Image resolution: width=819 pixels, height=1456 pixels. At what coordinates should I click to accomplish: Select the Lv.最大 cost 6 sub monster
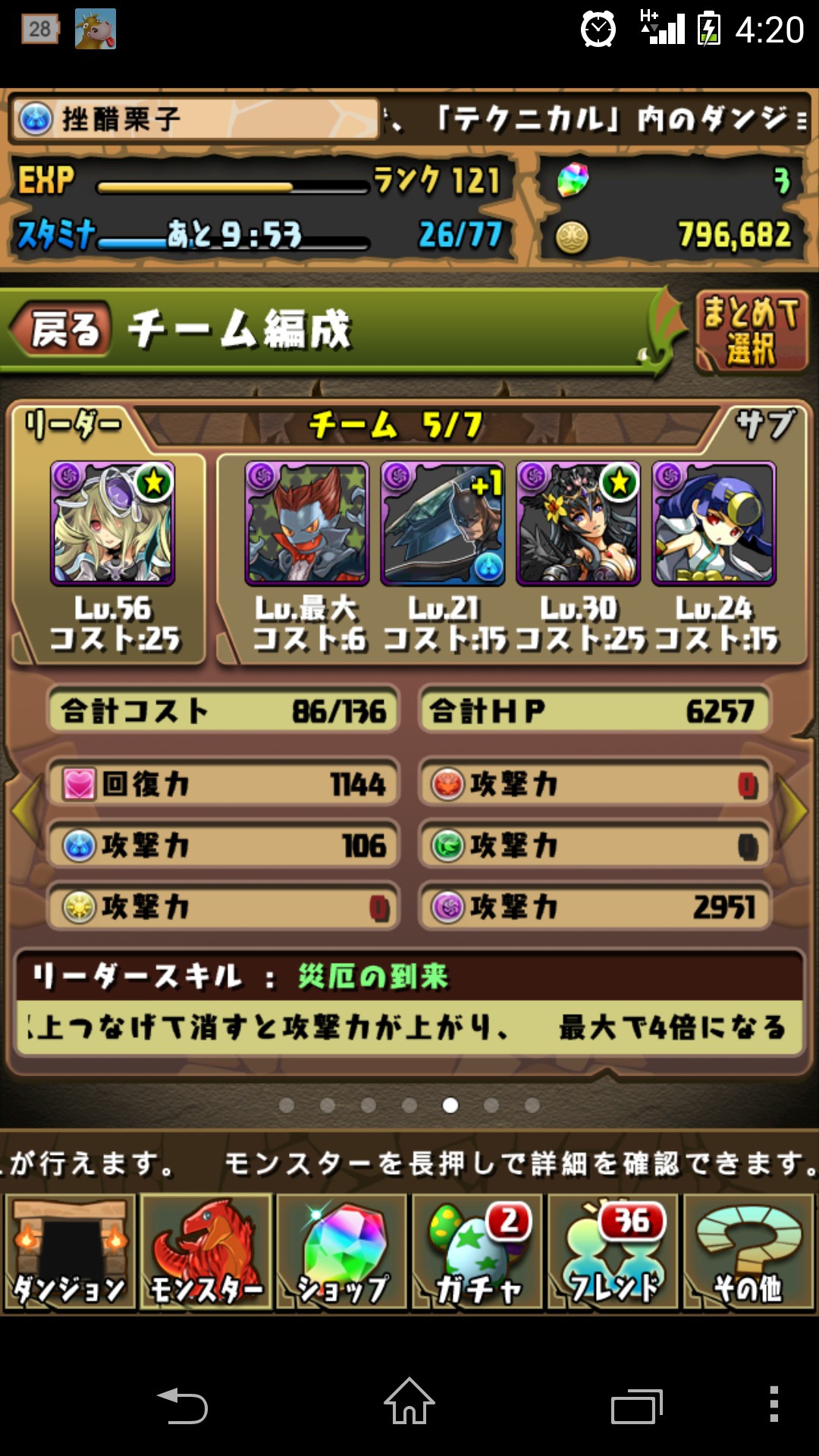(x=307, y=523)
